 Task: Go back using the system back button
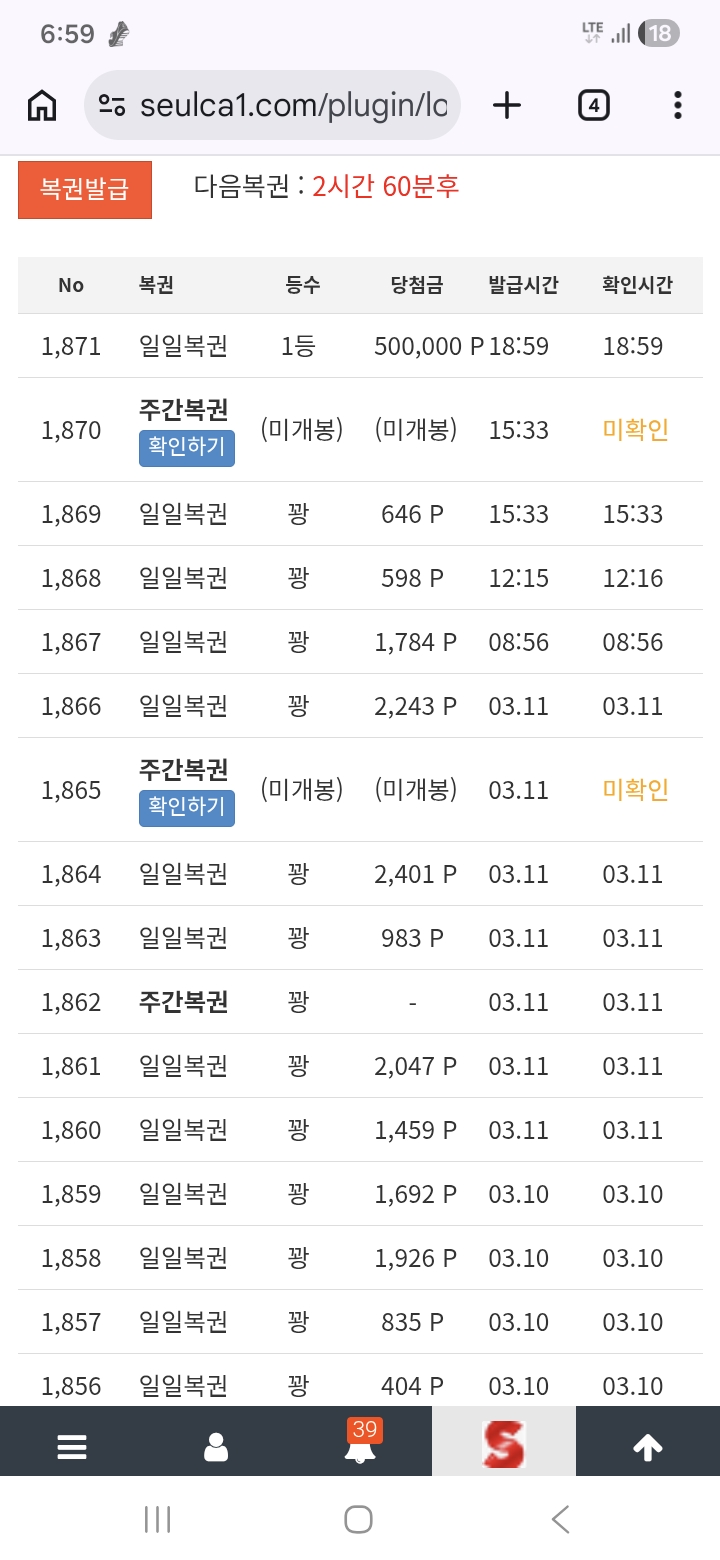tap(560, 1520)
